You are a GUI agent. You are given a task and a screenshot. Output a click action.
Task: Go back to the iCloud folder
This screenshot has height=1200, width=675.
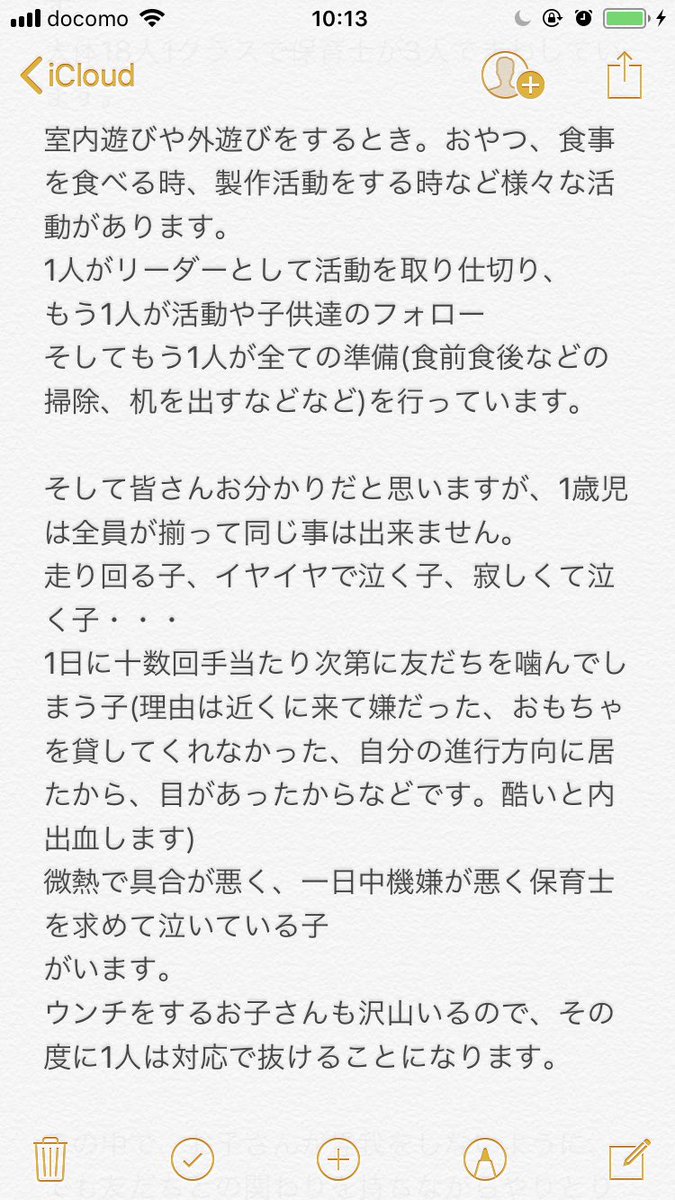(x=78, y=75)
